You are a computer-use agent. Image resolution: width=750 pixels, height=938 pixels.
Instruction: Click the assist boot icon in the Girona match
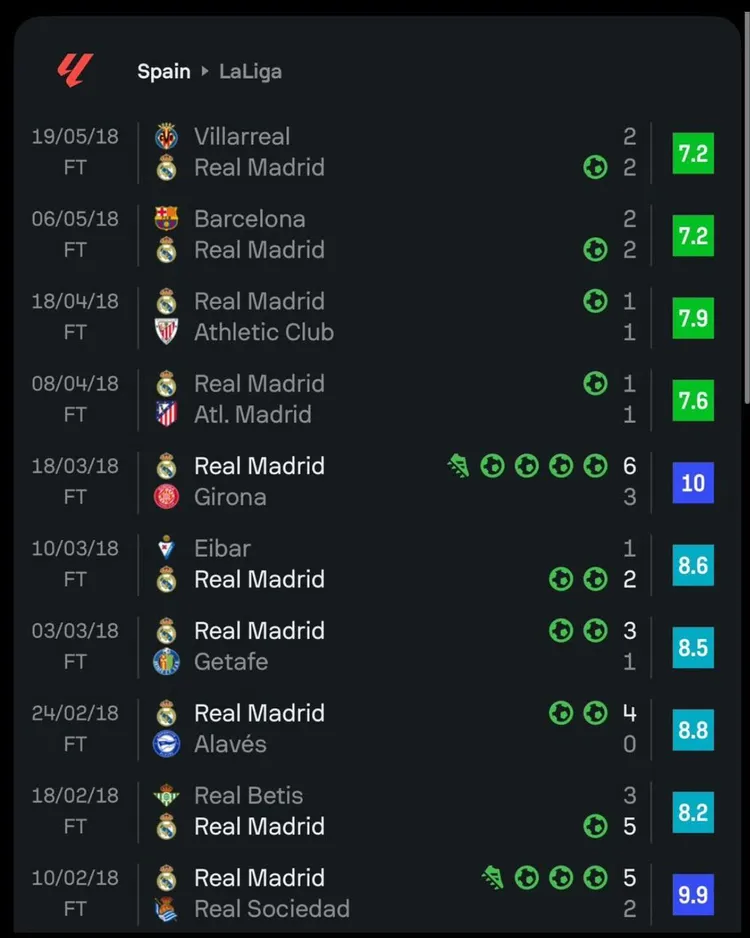[x=457, y=465]
